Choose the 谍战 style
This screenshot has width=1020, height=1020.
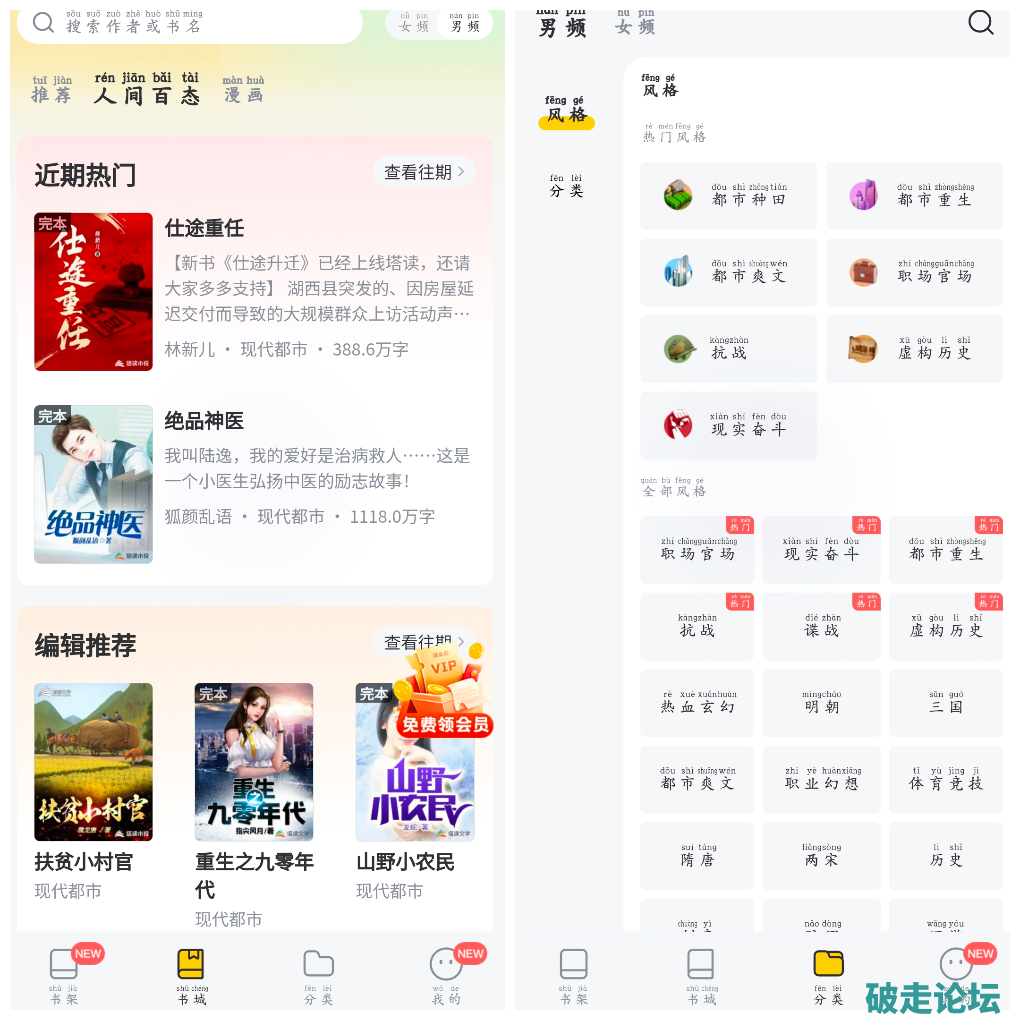pos(821,625)
